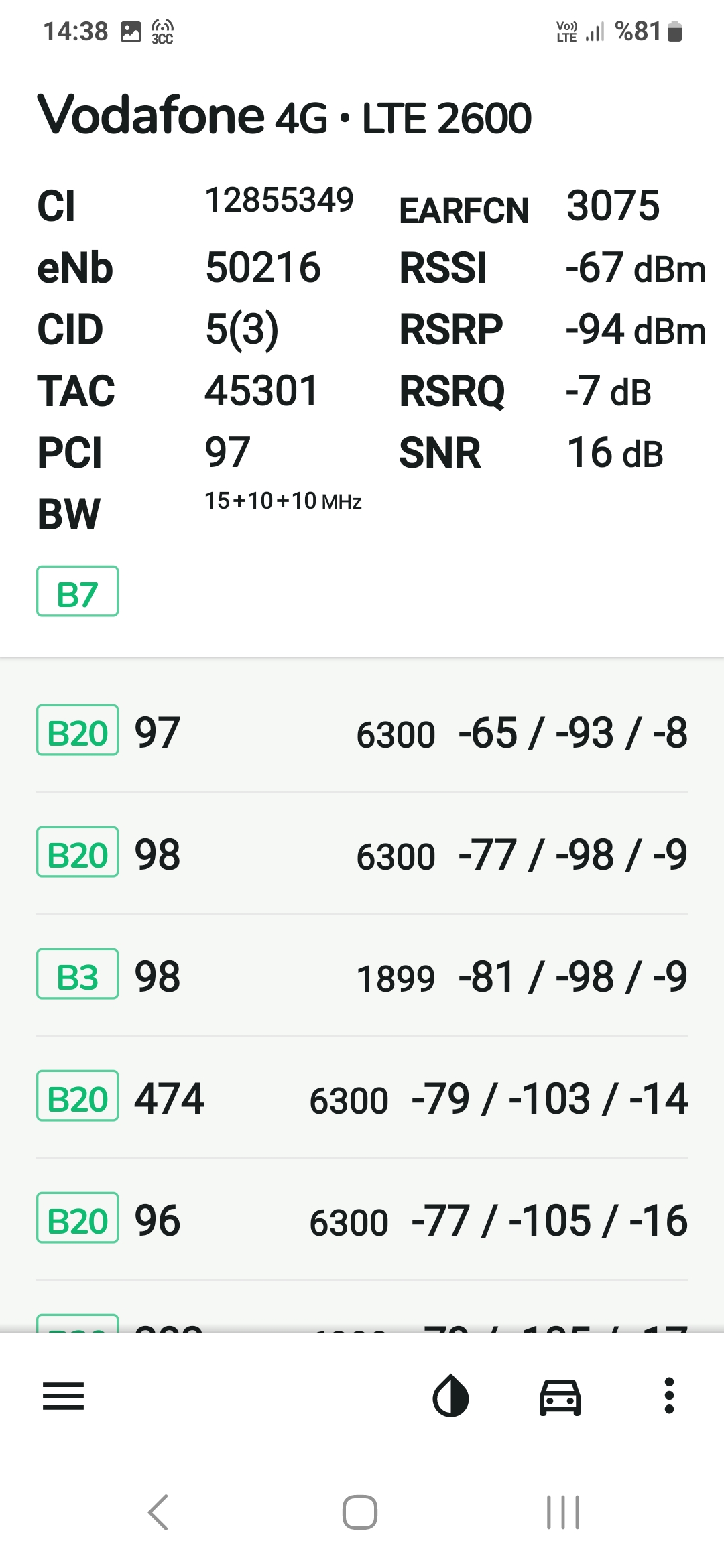Go back using the system back button
Viewport: 724px width, 1568px height.
click(x=158, y=1512)
